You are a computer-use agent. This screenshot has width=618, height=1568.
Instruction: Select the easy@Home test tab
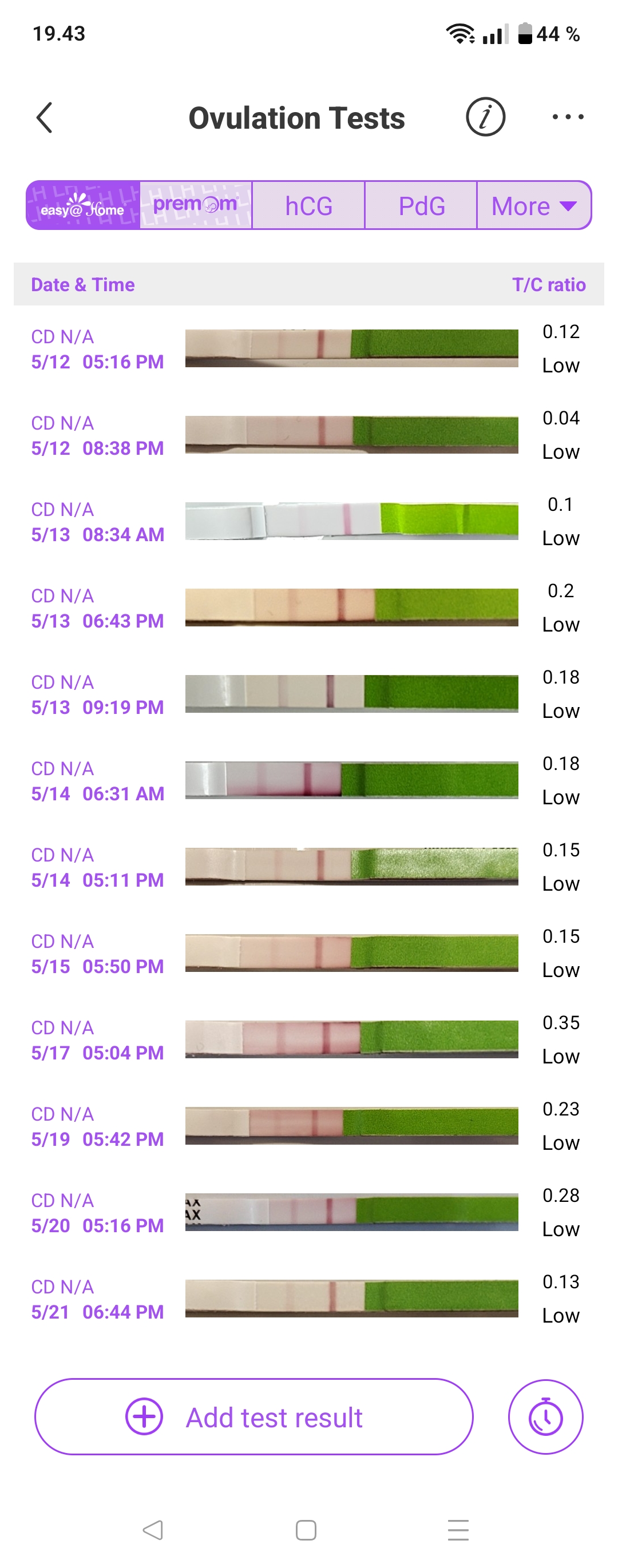84,206
